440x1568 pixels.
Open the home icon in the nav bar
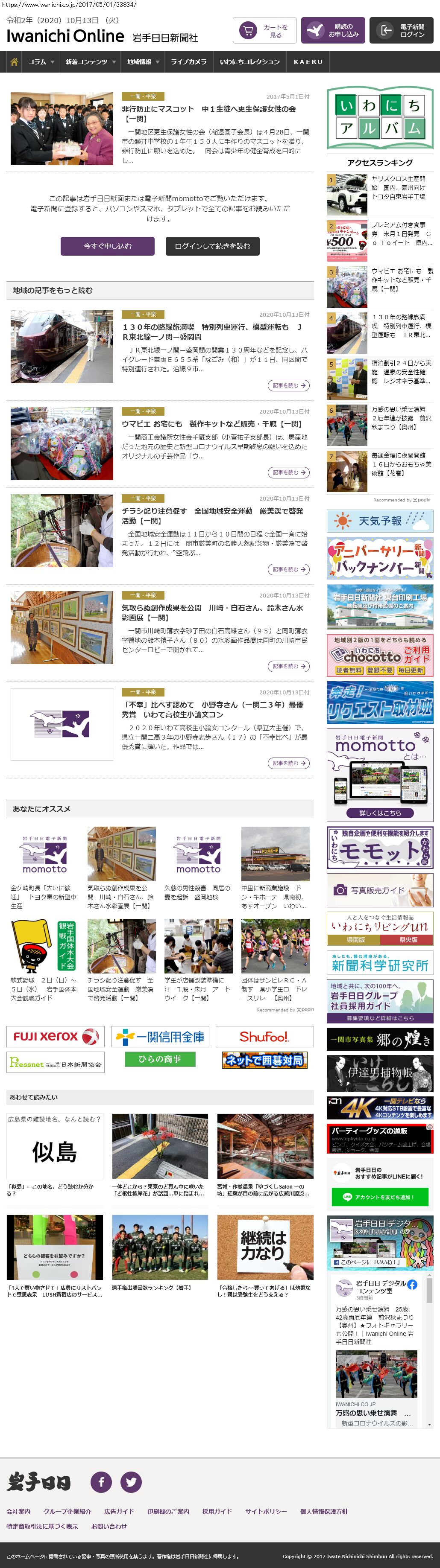pyautogui.click(x=14, y=62)
